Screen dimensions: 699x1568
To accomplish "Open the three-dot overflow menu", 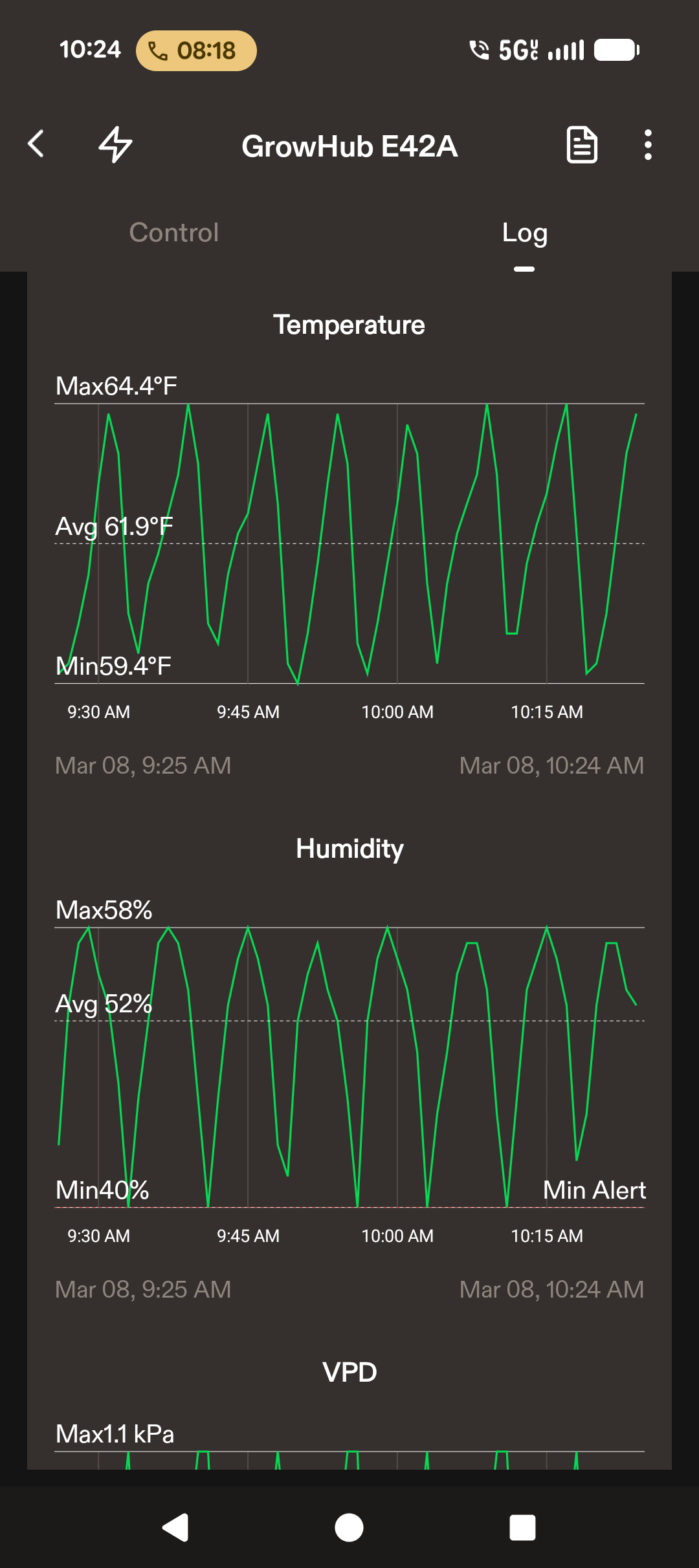I will 648,145.
